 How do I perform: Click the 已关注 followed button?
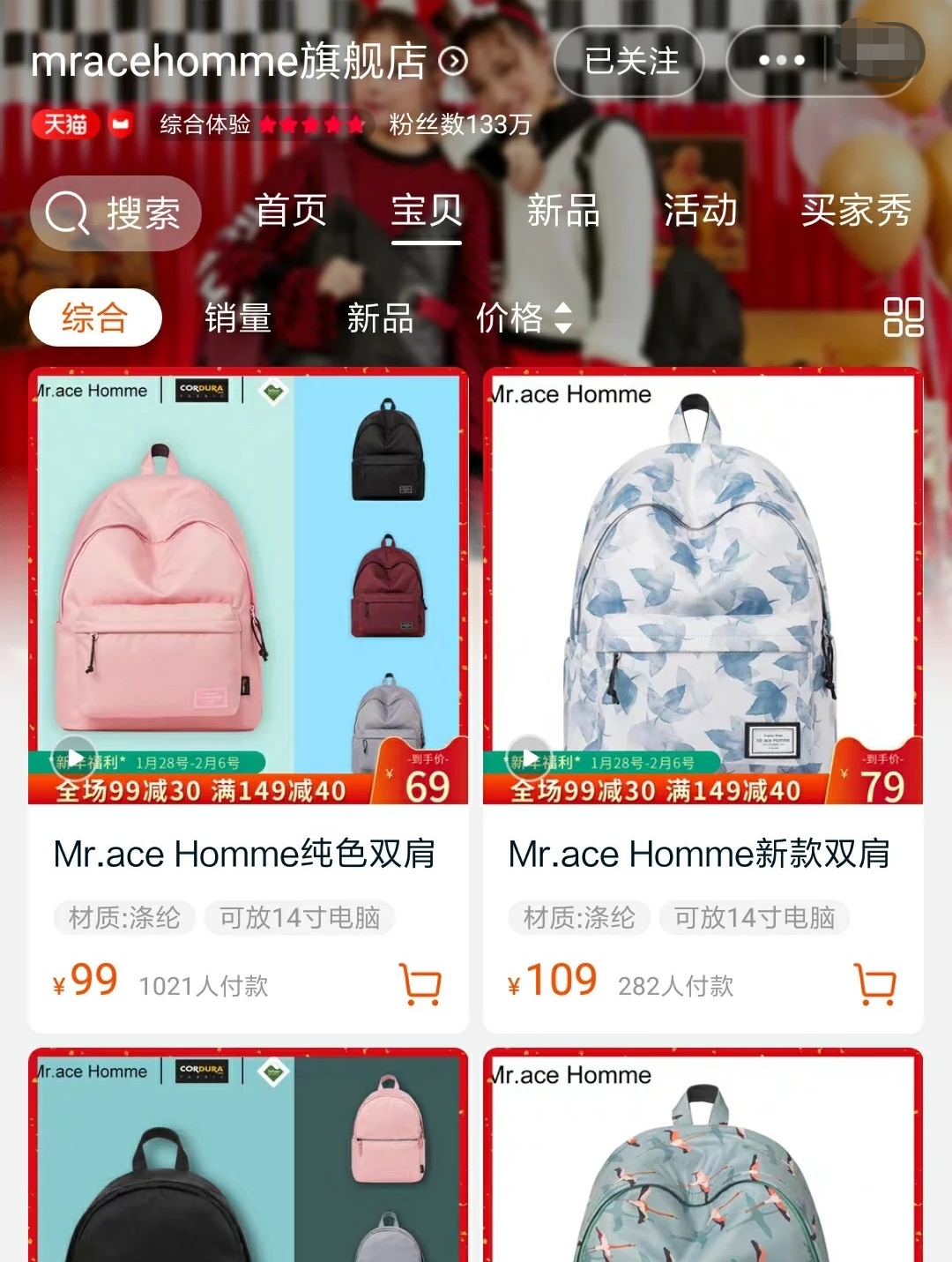[x=628, y=61]
